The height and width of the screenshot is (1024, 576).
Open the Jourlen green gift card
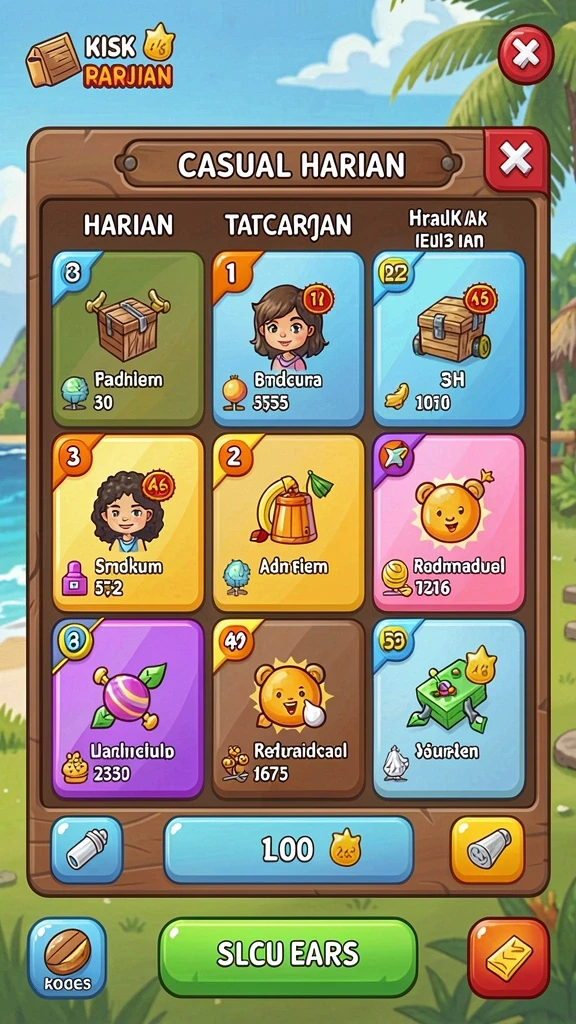449,709
